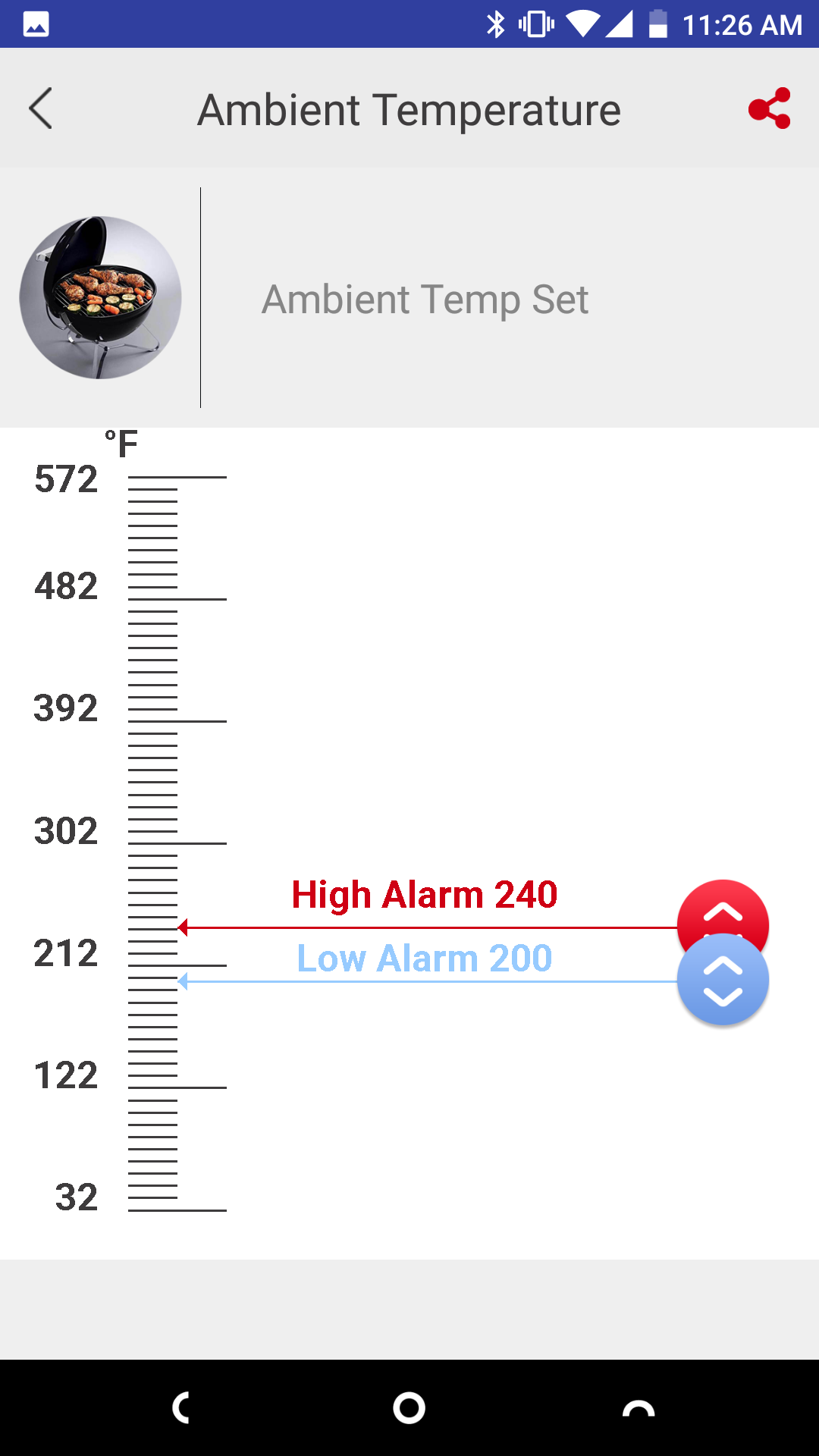The height and width of the screenshot is (1456, 819).
Task: Tap the cellular signal icon
Action: coord(622,23)
